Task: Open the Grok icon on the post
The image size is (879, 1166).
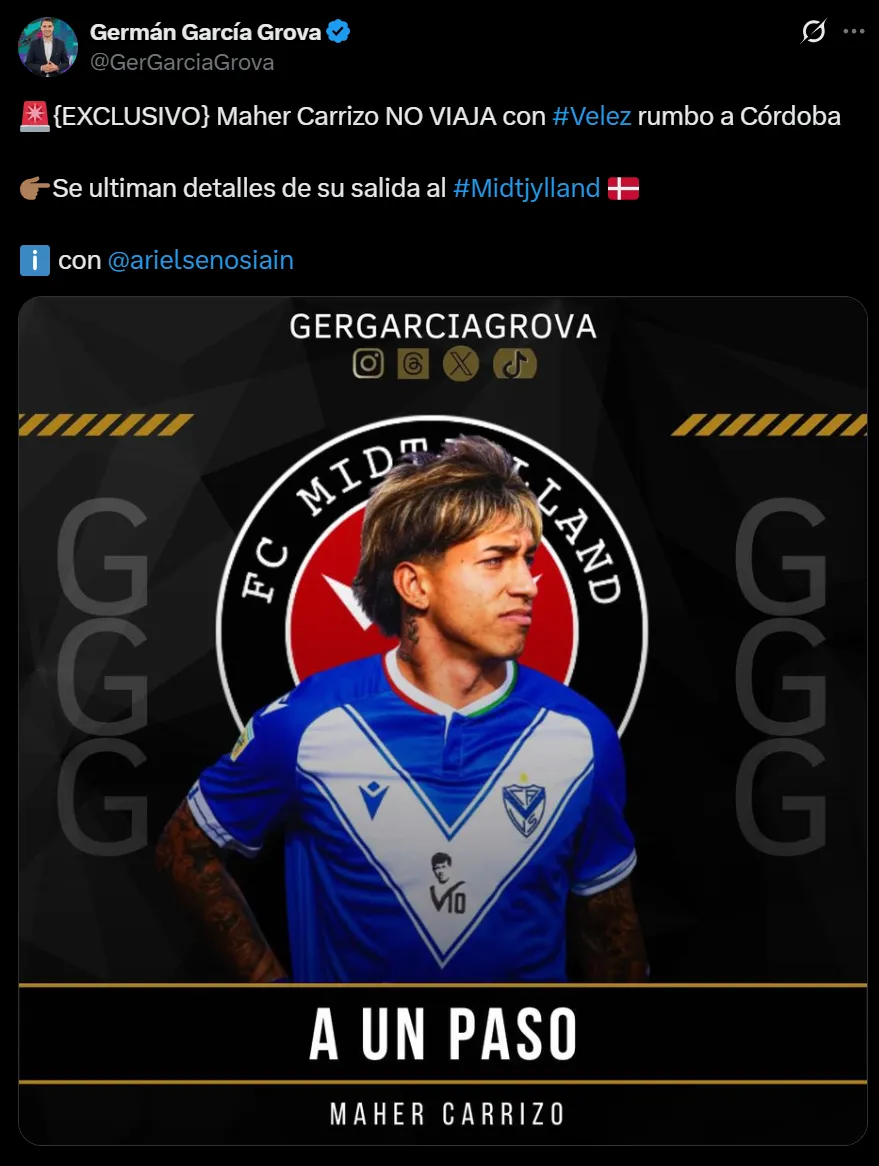Action: (x=814, y=32)
